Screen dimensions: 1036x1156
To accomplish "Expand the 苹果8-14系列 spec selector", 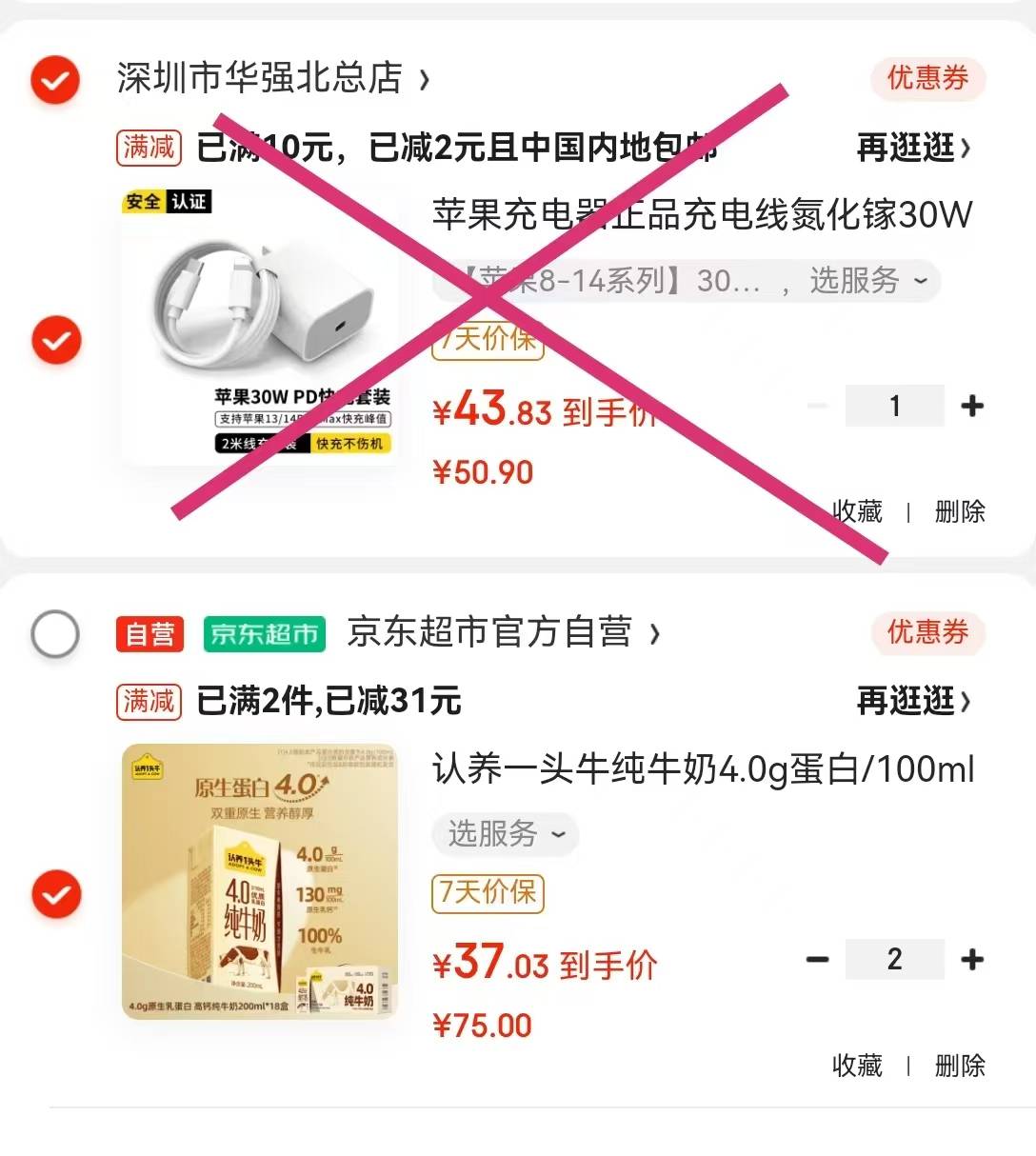I will 686,281.
